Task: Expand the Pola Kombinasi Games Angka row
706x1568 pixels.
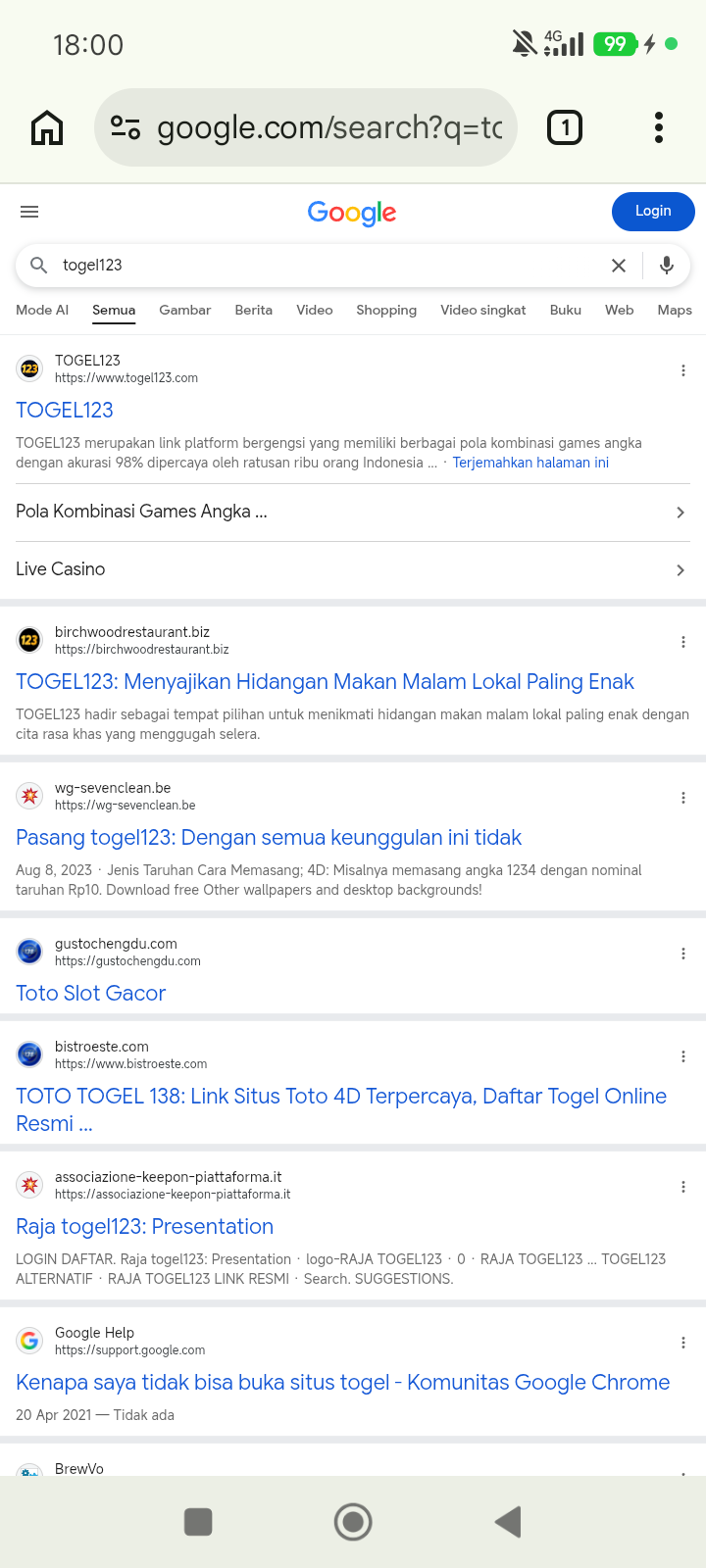Action: (x=353, y=513)
